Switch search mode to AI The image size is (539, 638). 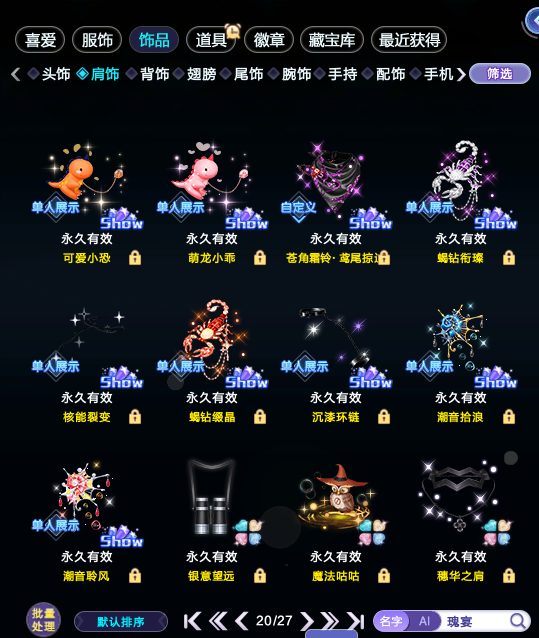coord(424,621)
